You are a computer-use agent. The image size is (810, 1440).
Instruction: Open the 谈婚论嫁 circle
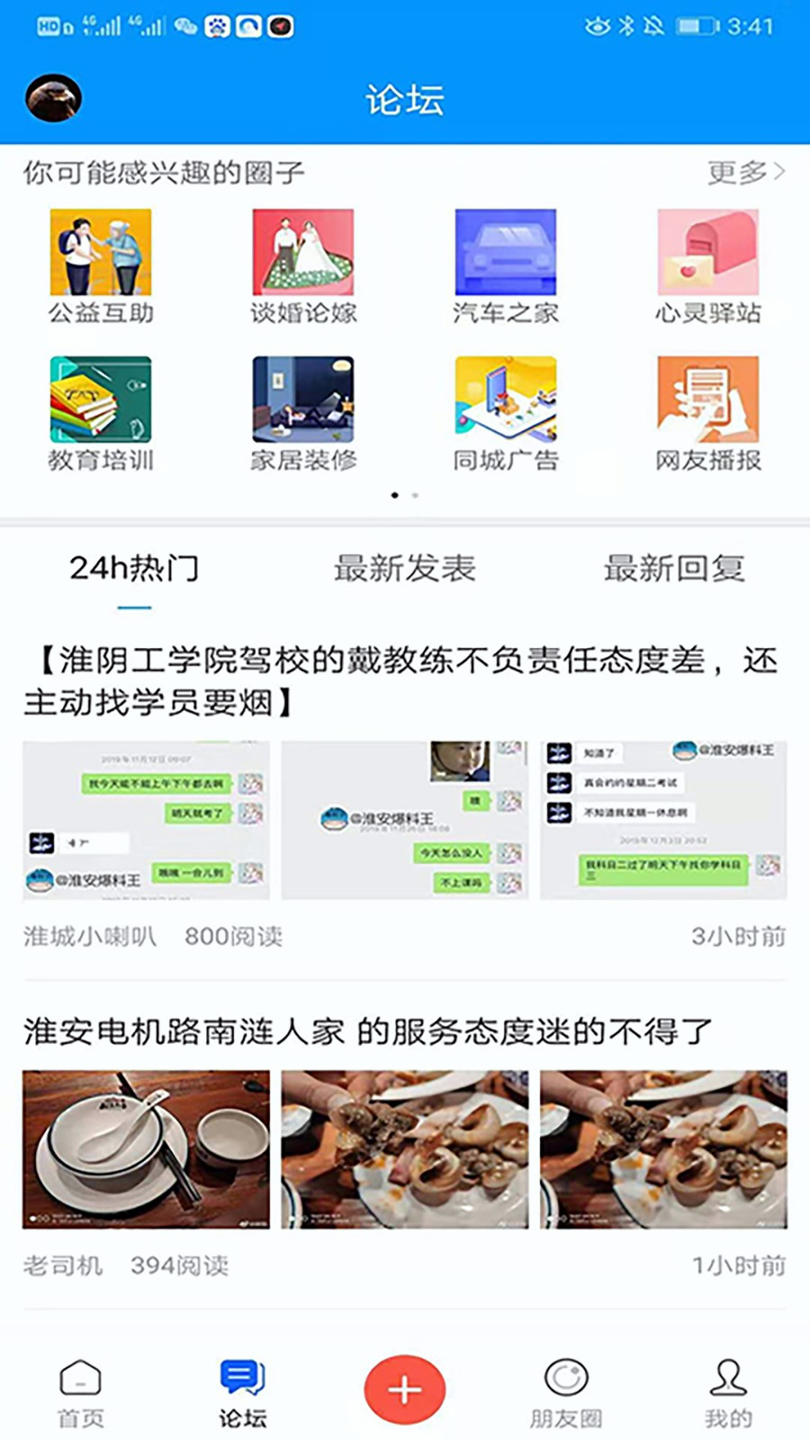(303, 267)
